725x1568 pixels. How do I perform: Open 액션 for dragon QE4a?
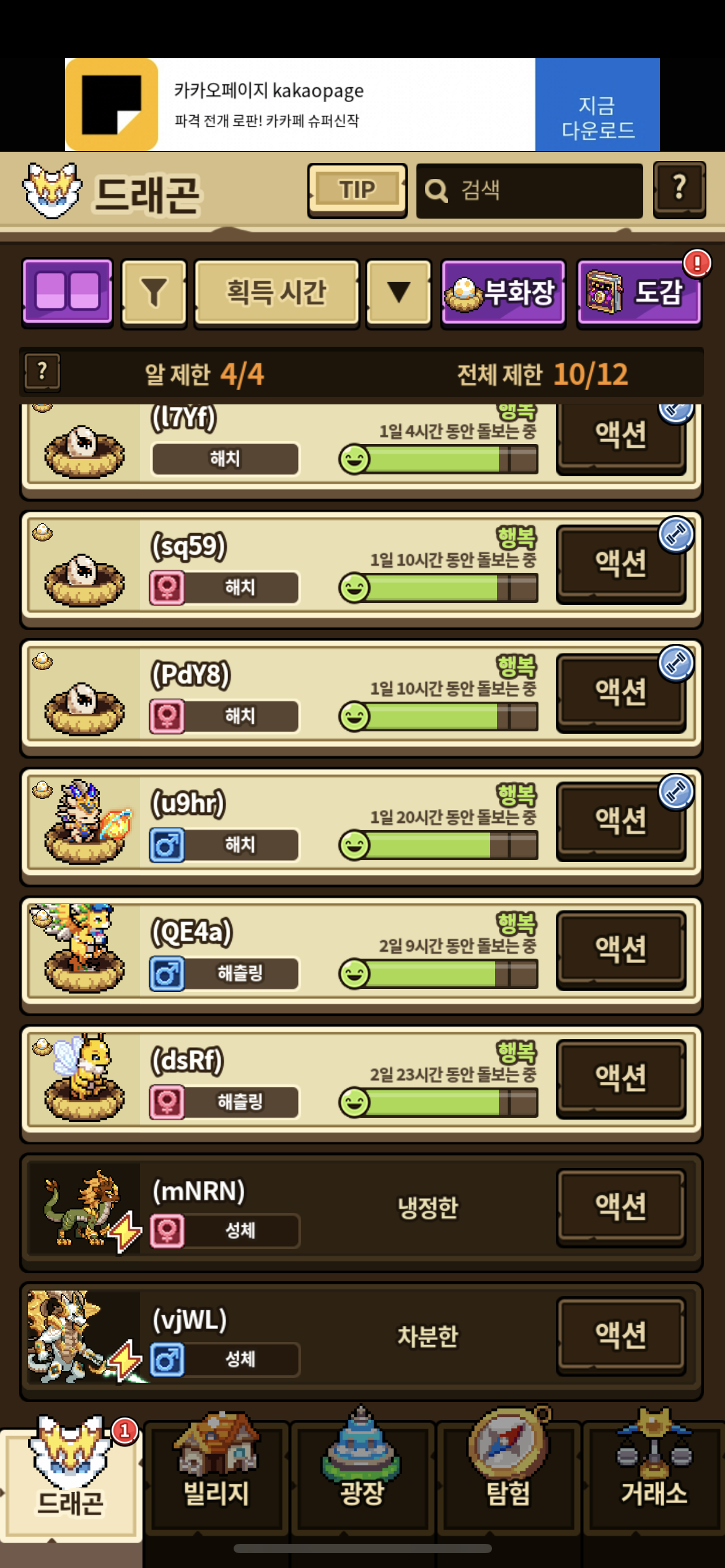pyautogui.click(x=620, y=949)
